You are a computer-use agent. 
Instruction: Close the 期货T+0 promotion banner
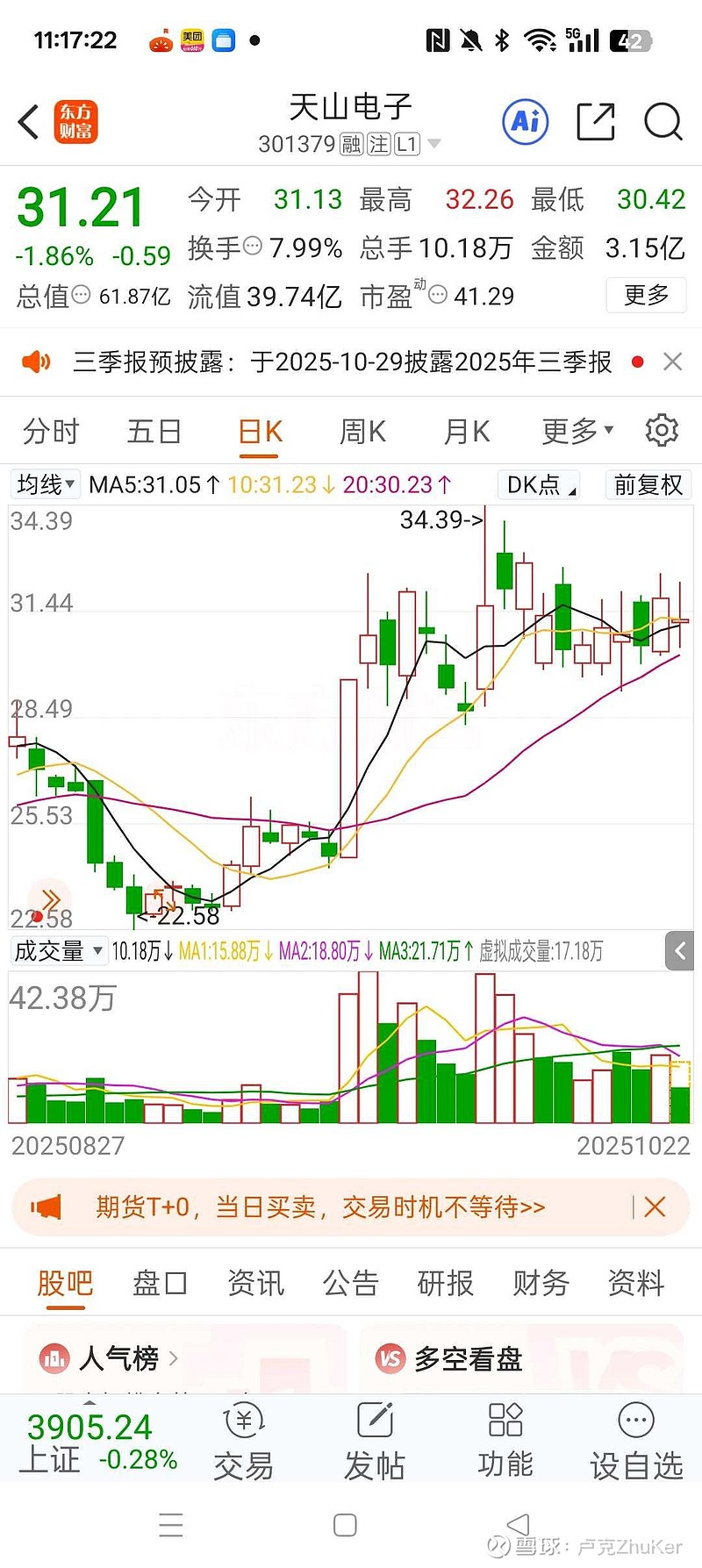655,1207
